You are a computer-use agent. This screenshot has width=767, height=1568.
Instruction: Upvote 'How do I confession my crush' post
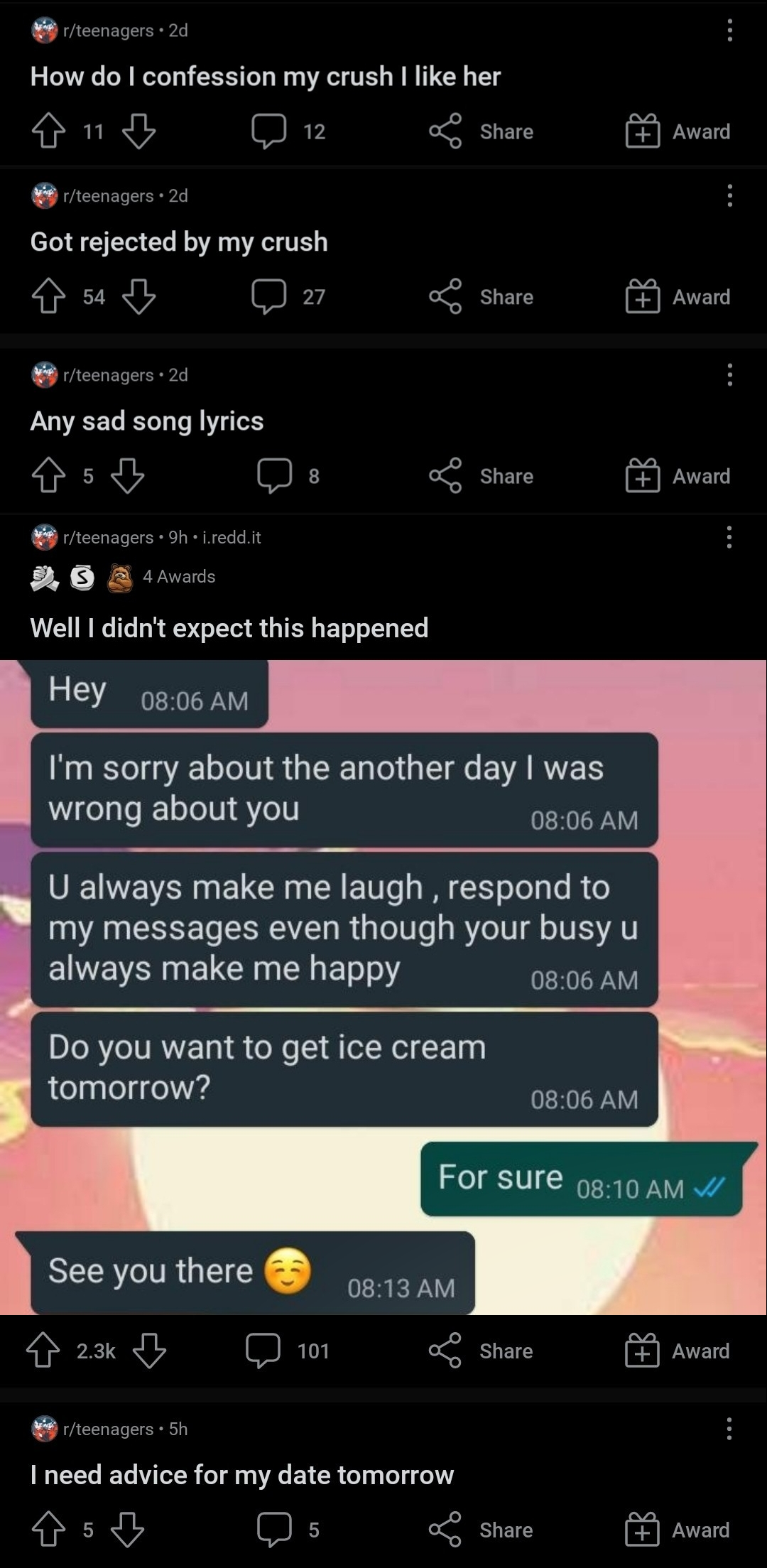click(48, 131)
